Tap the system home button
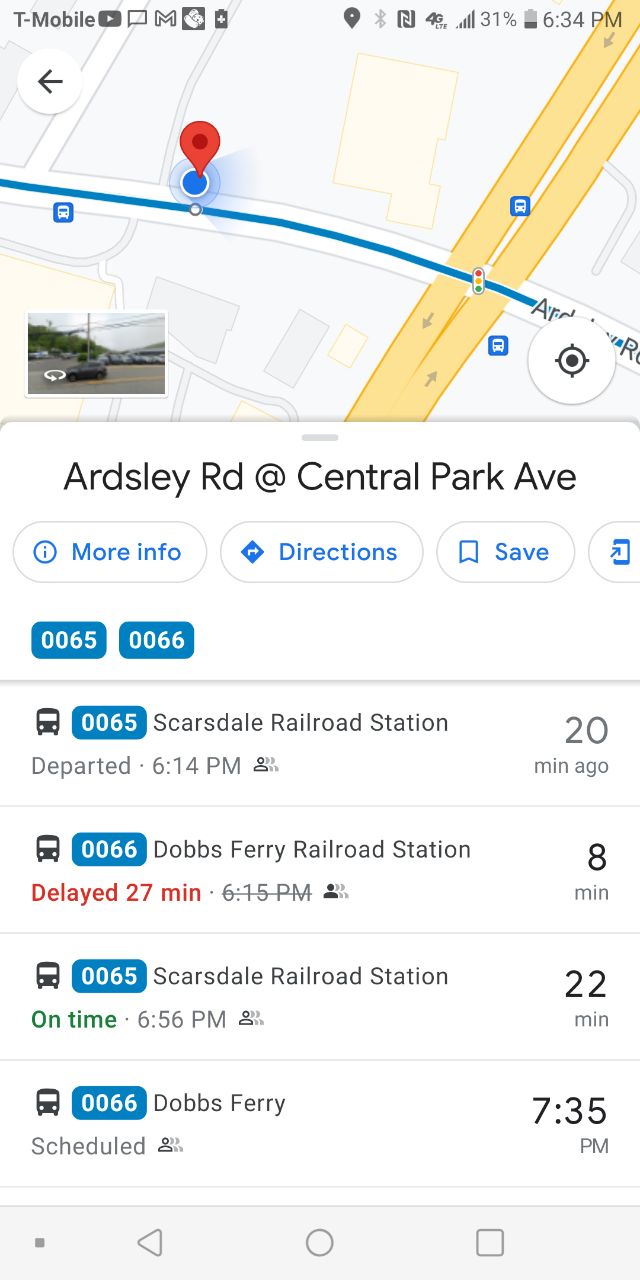Viewport: 640px width, 1280px height. 320,1242
